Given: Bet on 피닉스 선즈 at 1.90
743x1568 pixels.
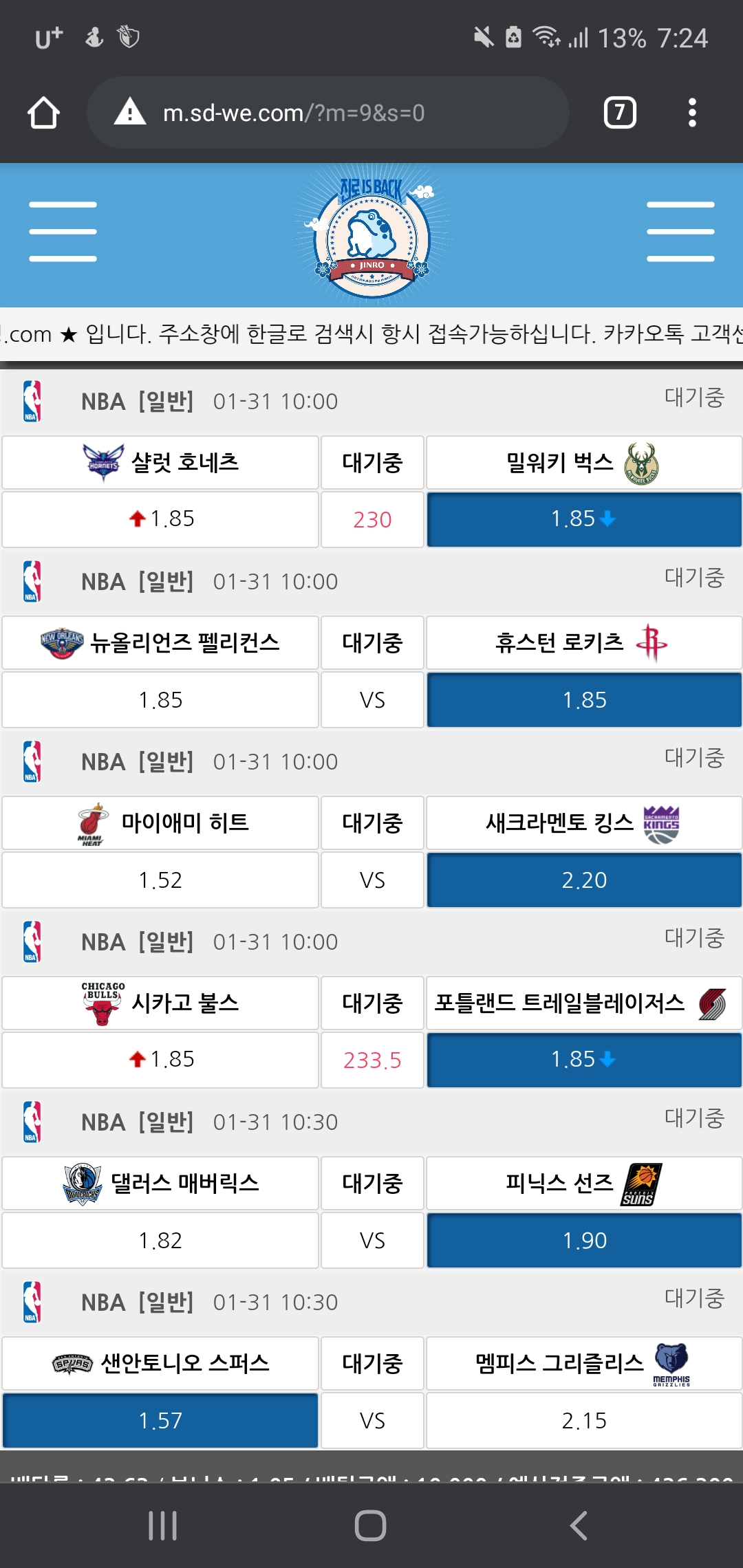Looking at the screenshot, I should pos(584,1241).
